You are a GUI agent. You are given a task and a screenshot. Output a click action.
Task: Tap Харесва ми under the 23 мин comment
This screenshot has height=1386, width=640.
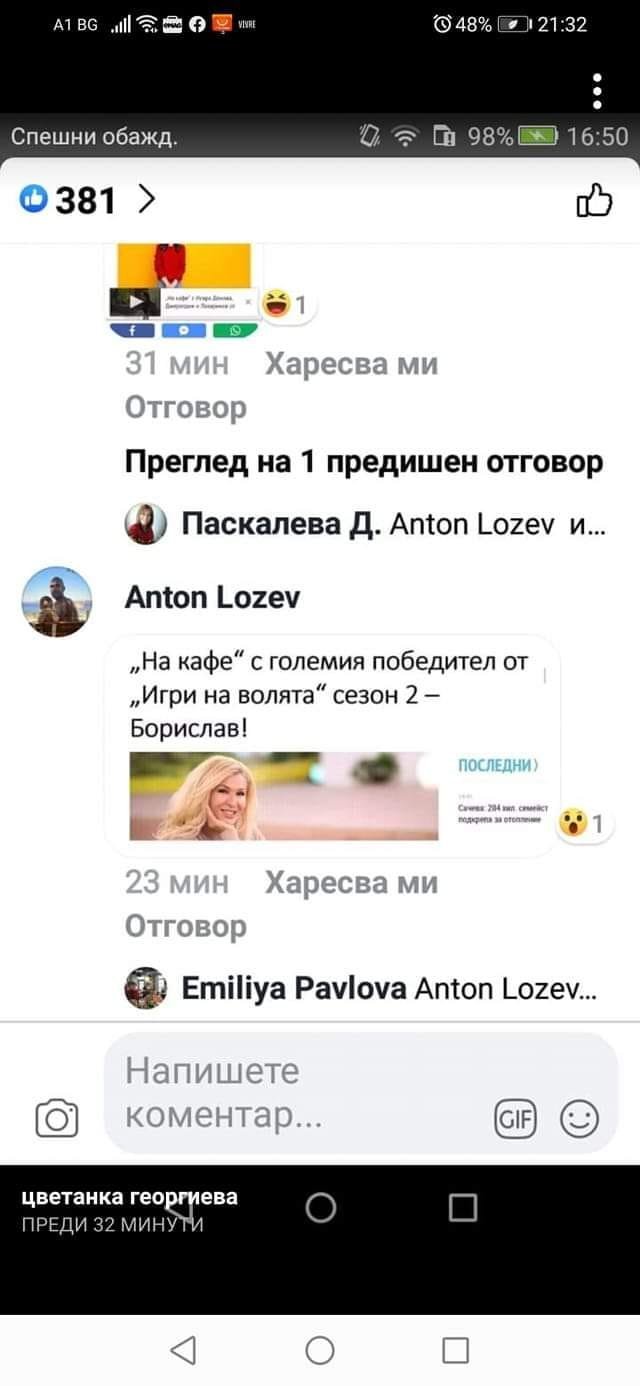[x=351, y=883]
